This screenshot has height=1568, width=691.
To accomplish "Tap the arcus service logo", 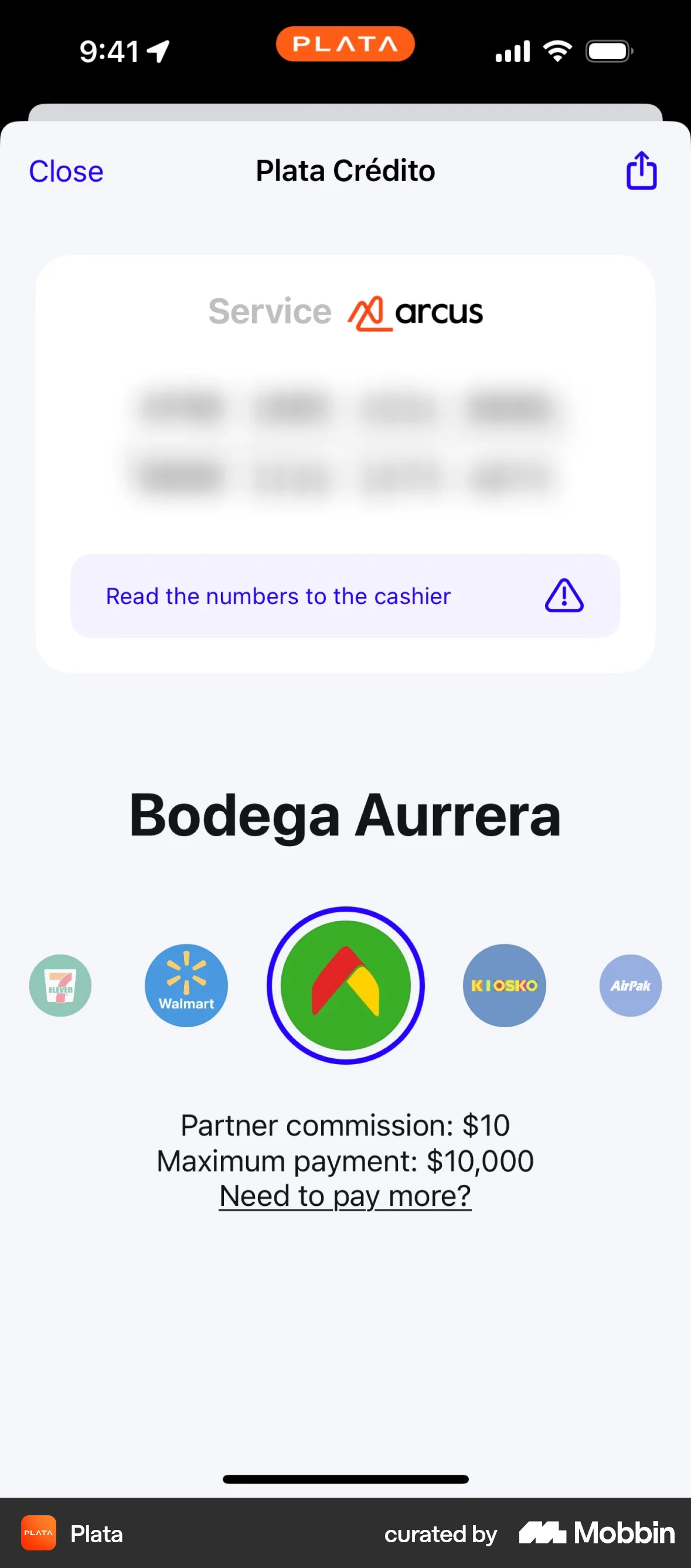I will 414,312.
